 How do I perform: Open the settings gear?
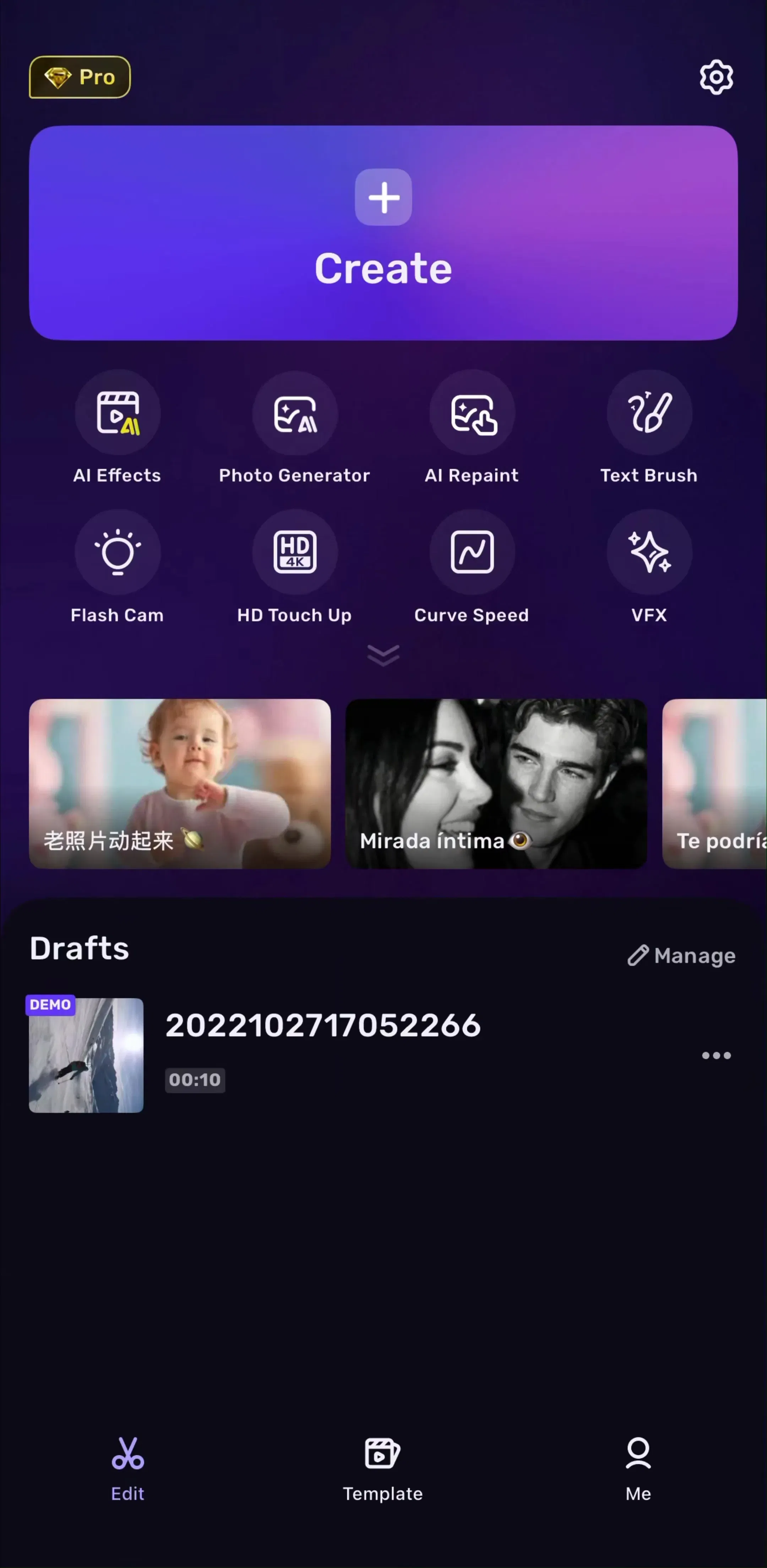pyautogui.click(x=716, y=77)
